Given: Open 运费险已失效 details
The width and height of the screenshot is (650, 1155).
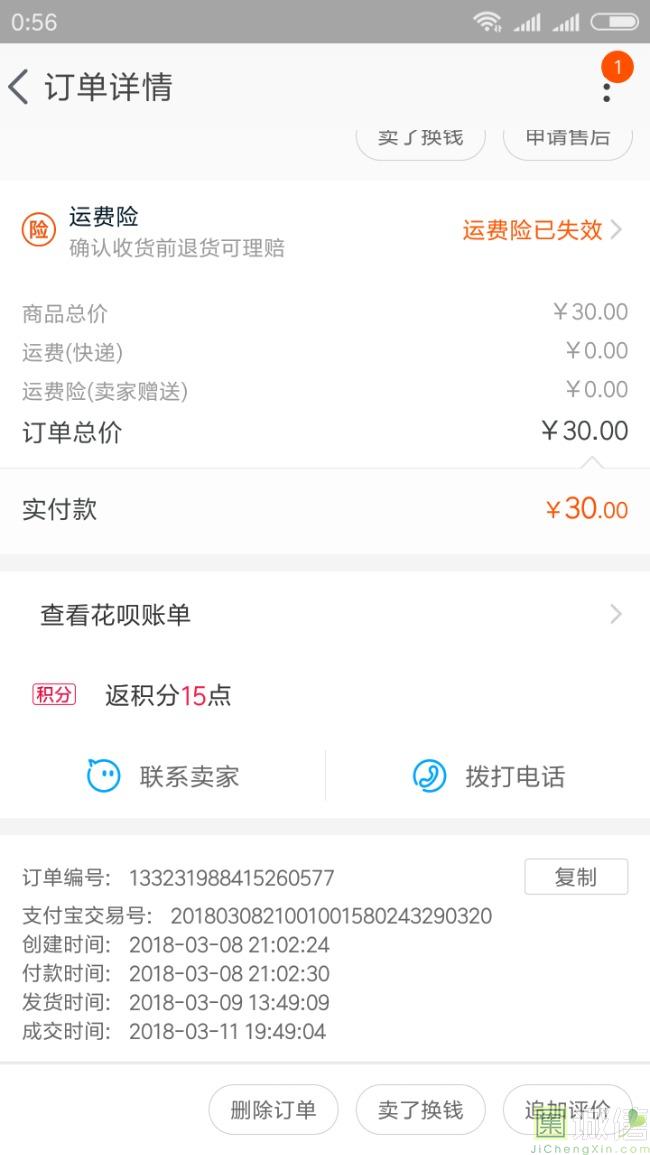Looking at the screenshot, I should pos(542,230).
